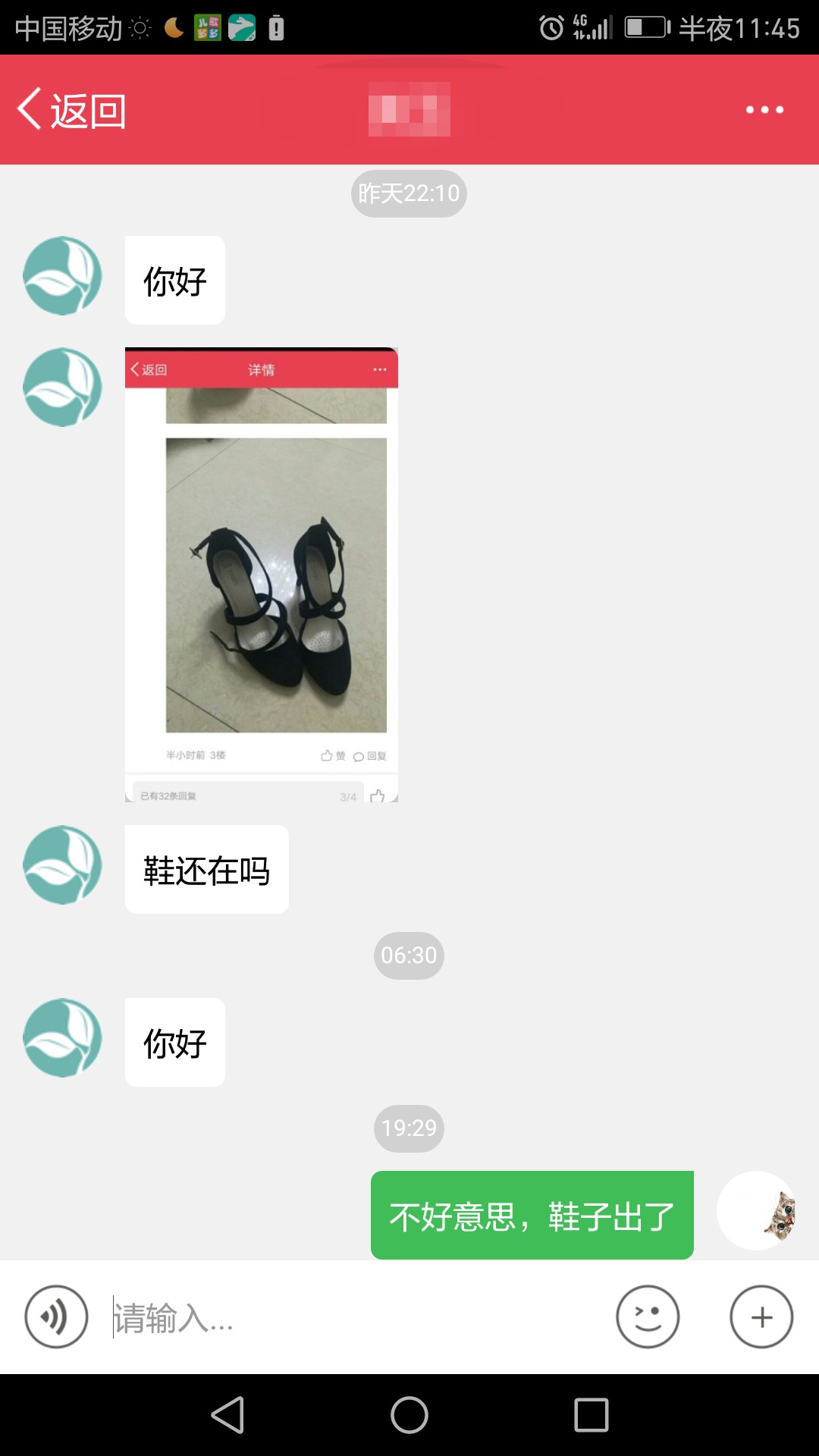View the leaf avatar beside 鞋还在吗
The image size is (819, 1456).
(x=62, y=864)
